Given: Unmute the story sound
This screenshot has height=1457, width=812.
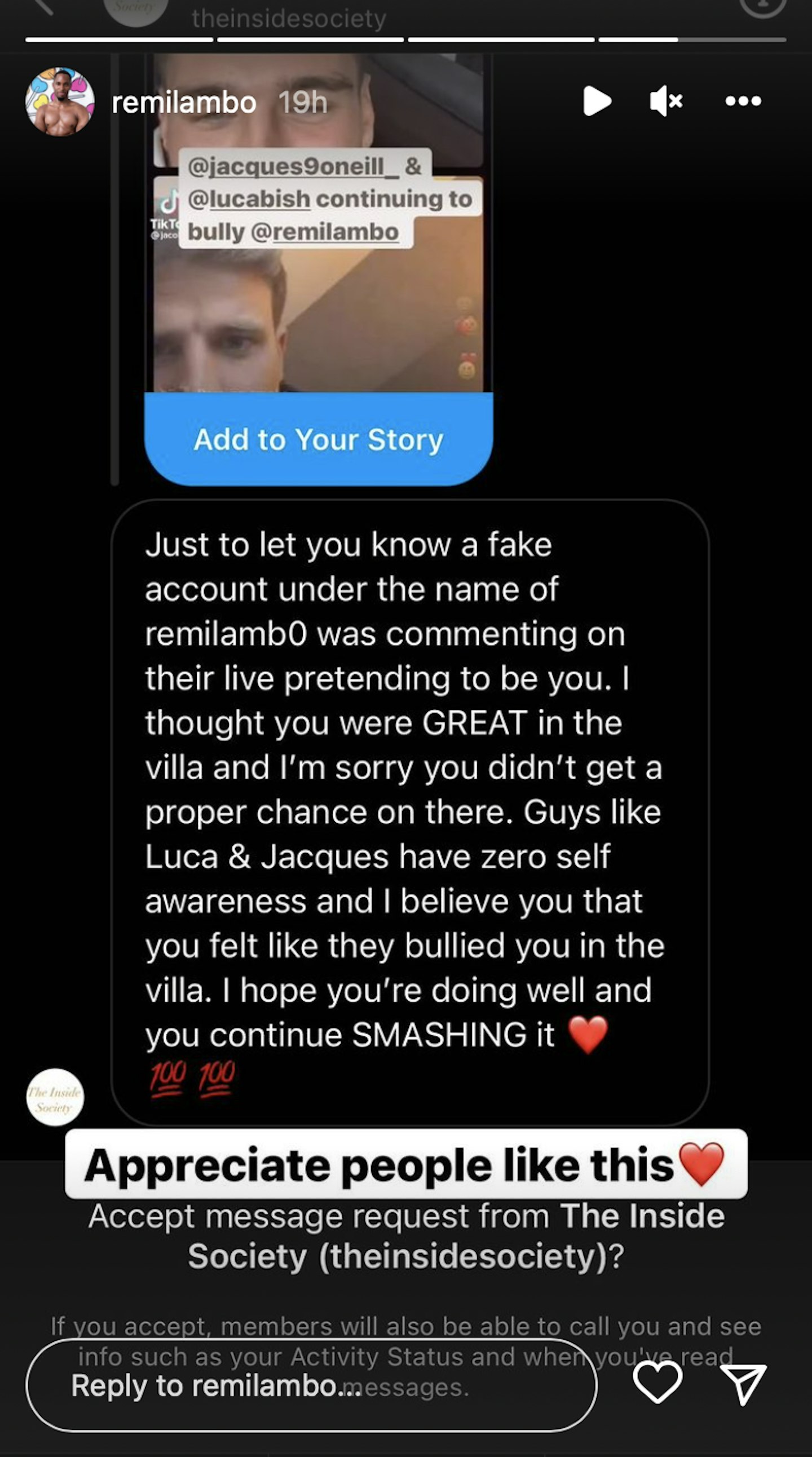Looking at the screenshot, I should [x=665, y=101].
